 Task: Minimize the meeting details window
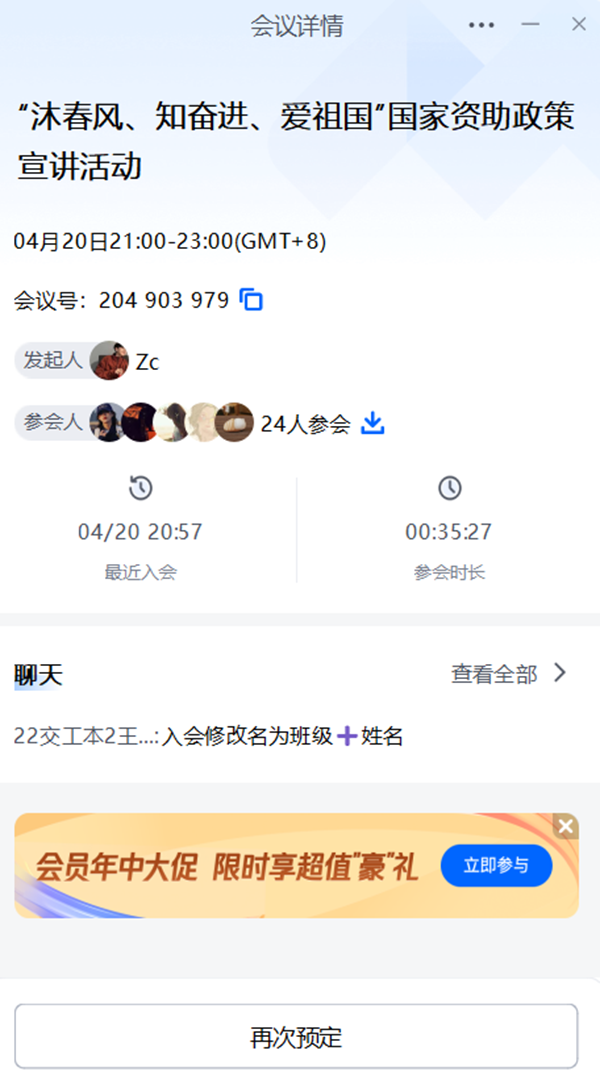click(x=531, y=25)
